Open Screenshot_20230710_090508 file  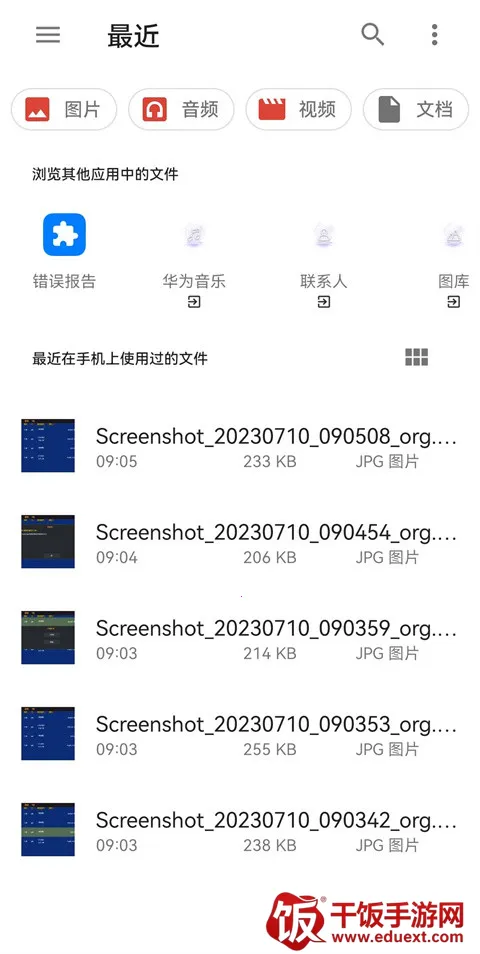240,445
